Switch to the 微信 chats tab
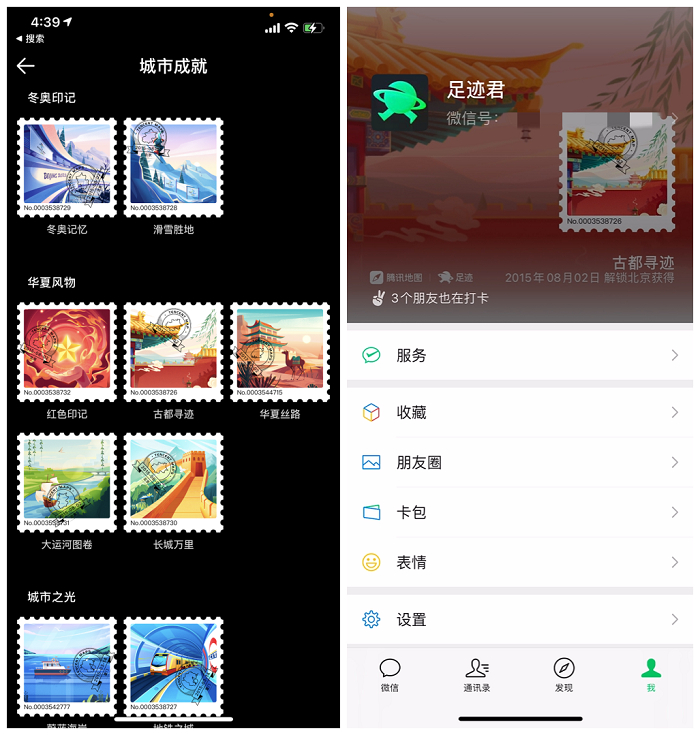The image size is (700, 735). click(390, 675)
